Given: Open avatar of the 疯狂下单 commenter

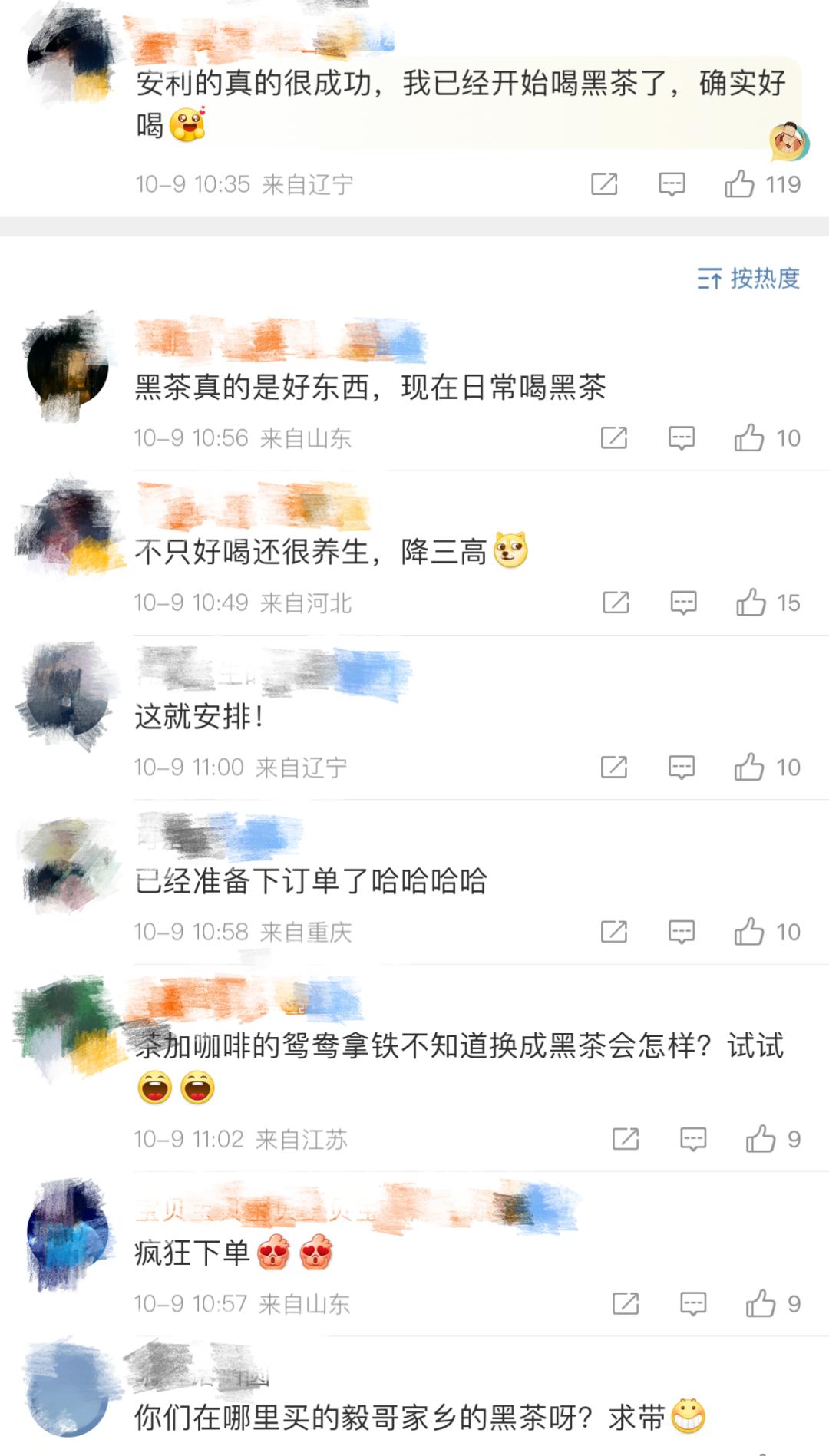Looking at the screenshot, I should (68, 1232).
